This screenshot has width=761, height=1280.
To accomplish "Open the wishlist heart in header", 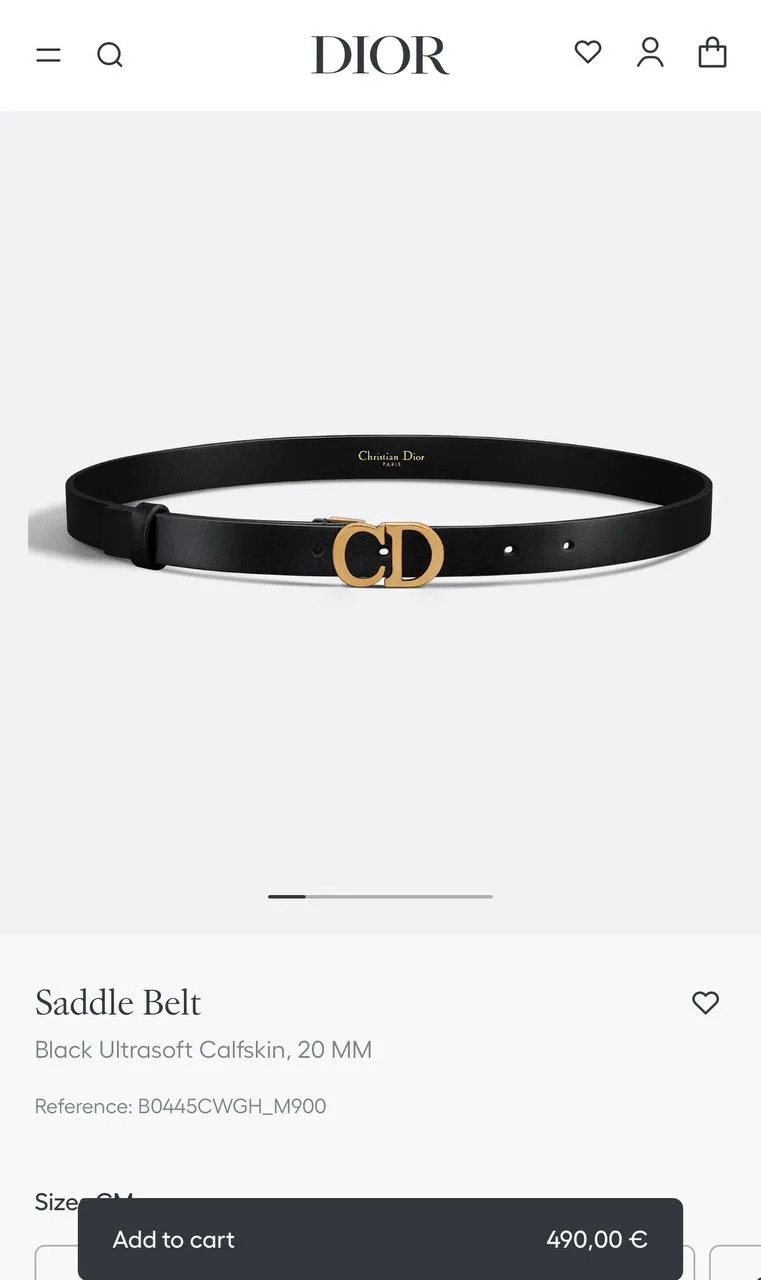I will (588, 52).
